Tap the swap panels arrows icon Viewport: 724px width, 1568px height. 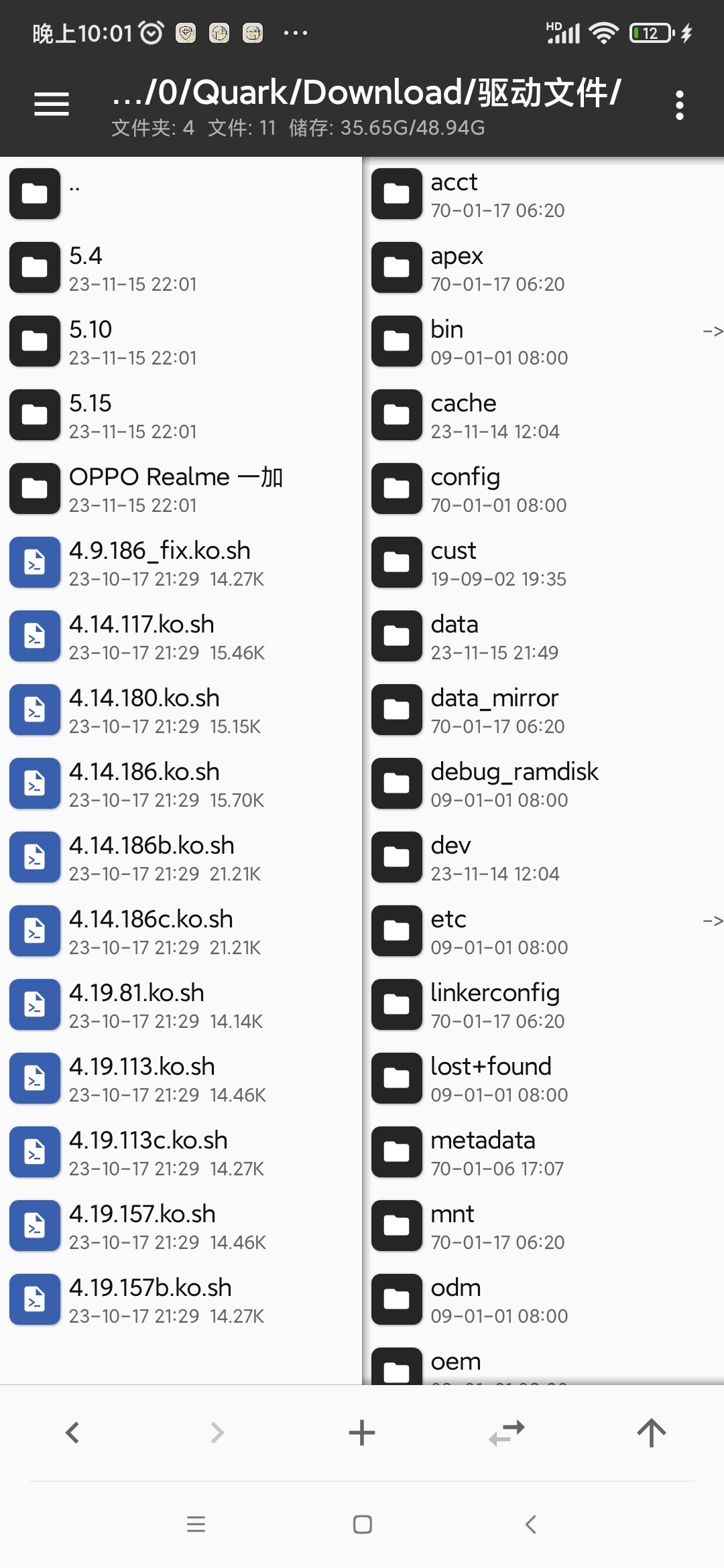pos(507,1433)
